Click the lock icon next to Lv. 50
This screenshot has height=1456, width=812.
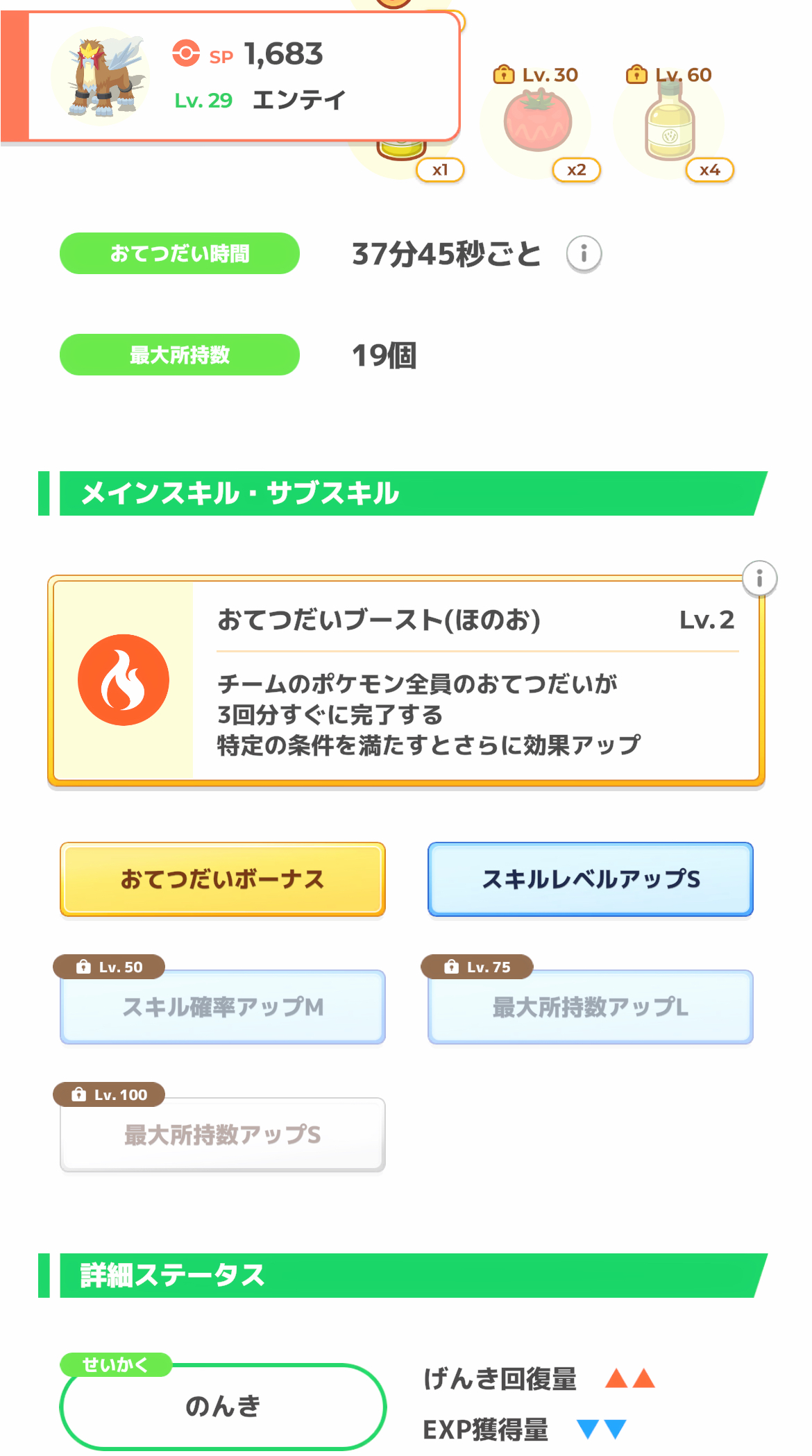(x=83, y=966)
